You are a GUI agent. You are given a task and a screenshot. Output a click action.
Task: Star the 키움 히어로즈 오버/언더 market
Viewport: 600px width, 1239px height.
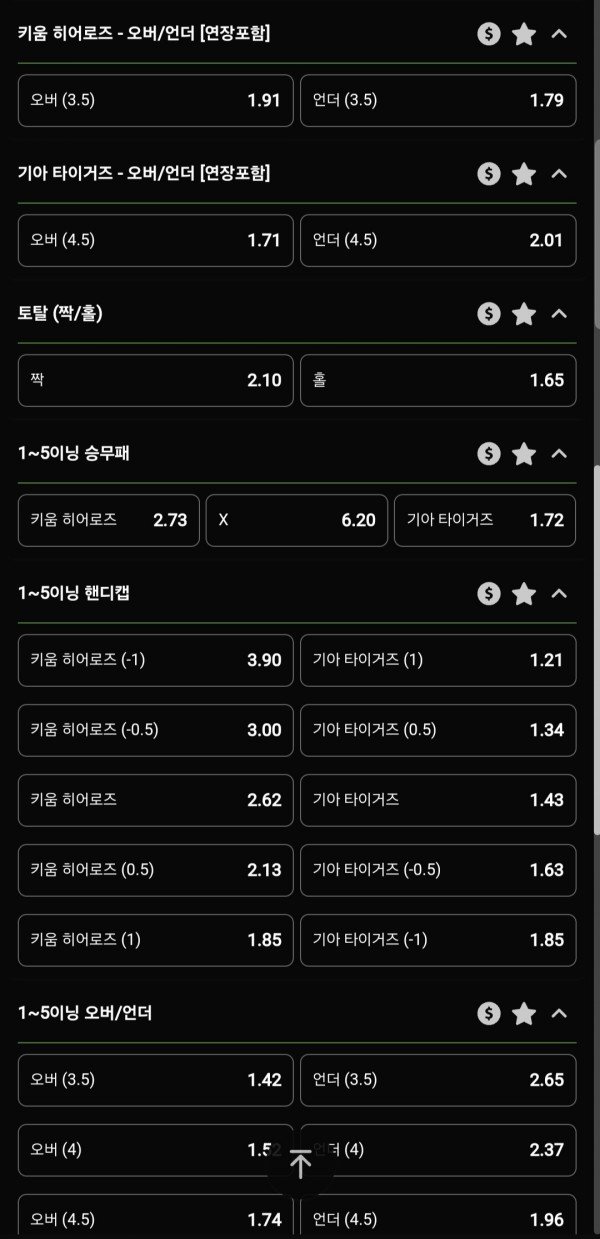(524, 34)
